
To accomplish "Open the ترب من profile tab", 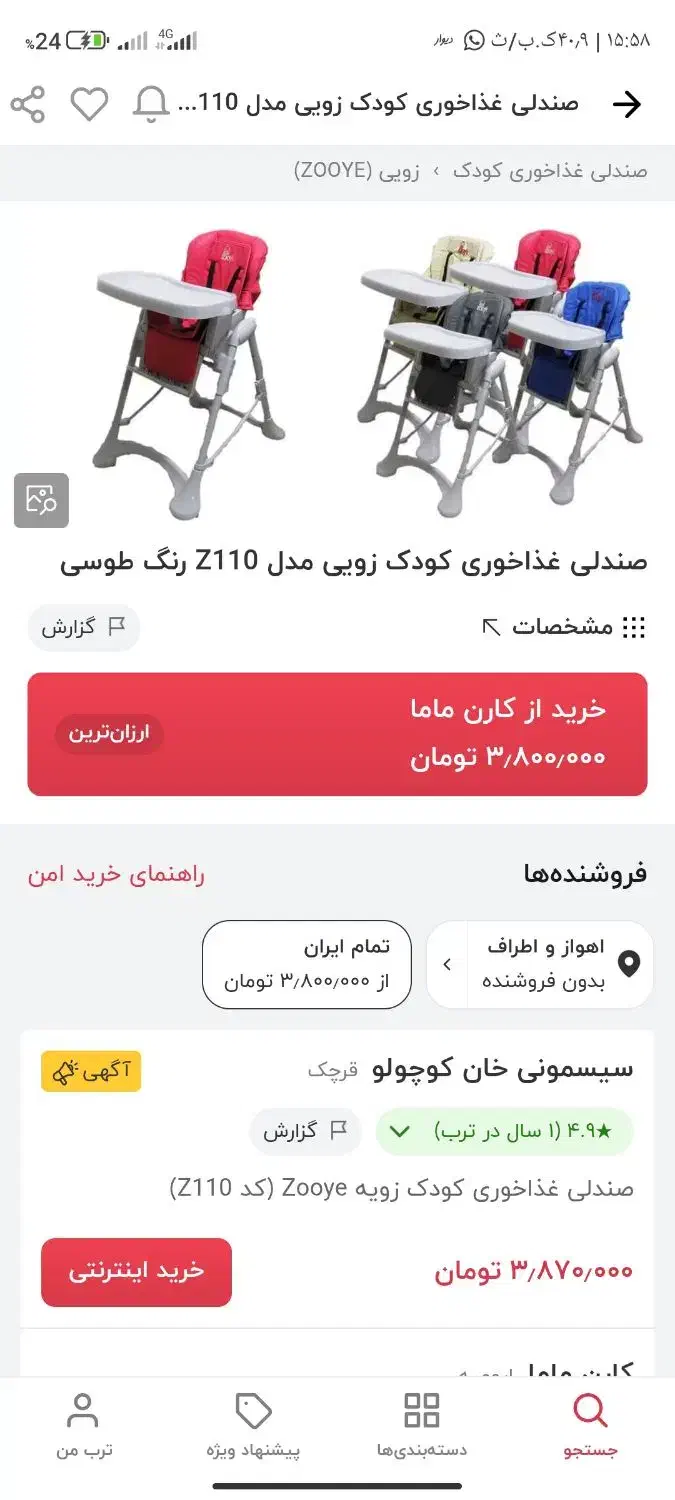I will (84, 1425).
